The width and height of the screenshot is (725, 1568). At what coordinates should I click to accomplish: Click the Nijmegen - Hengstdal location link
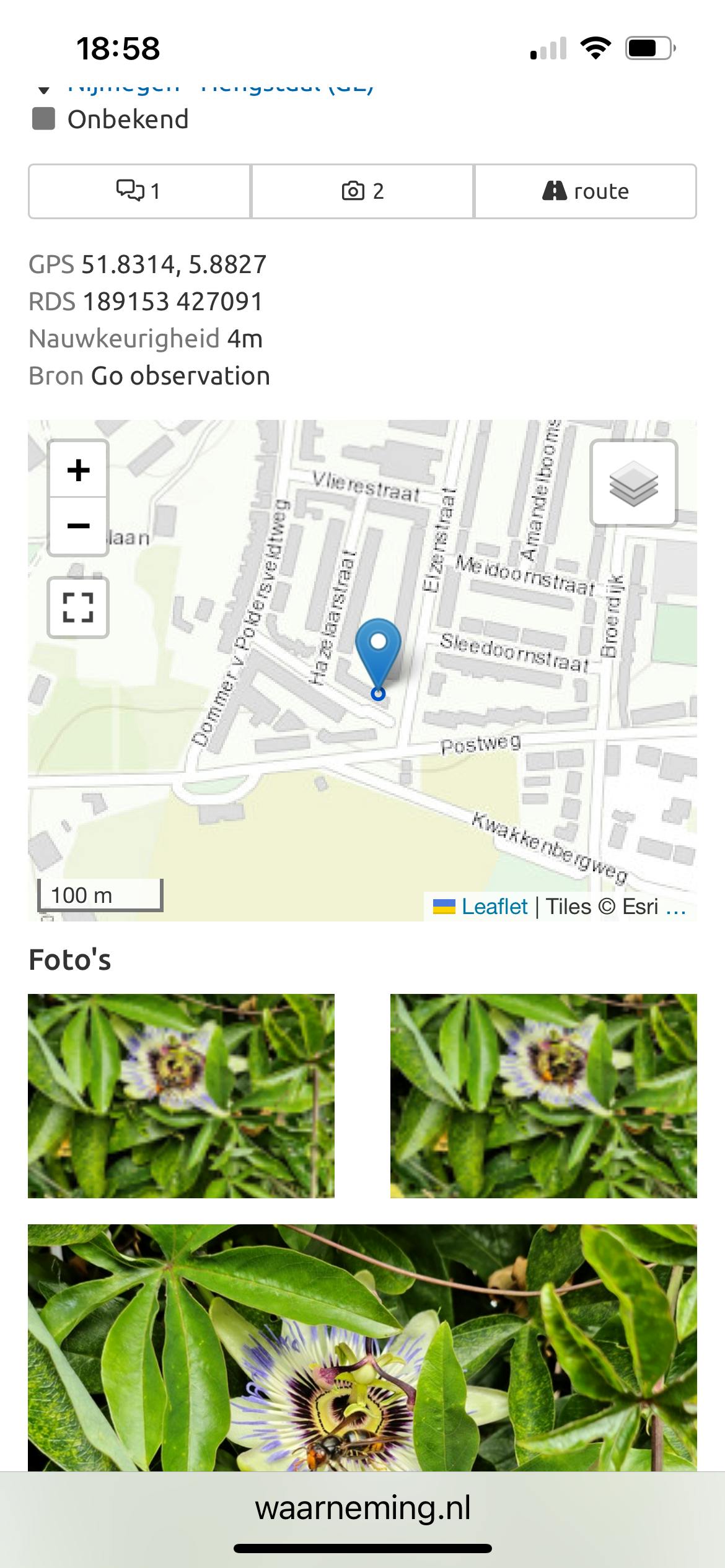coord(223,89)
